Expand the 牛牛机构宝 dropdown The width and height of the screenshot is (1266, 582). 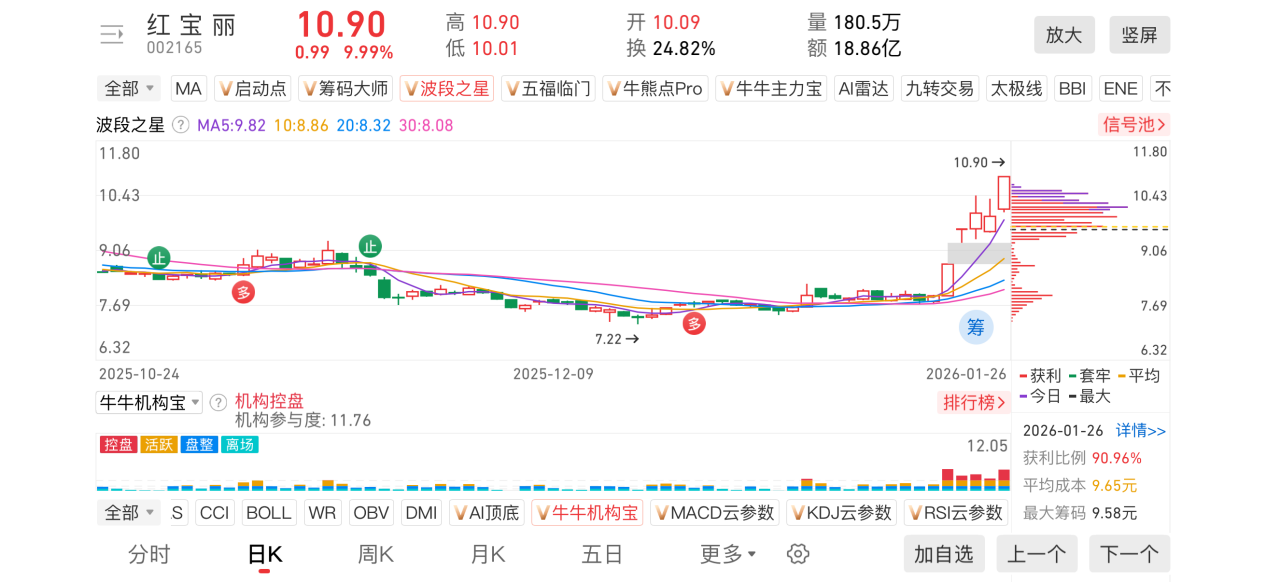(x=149, y=403)
